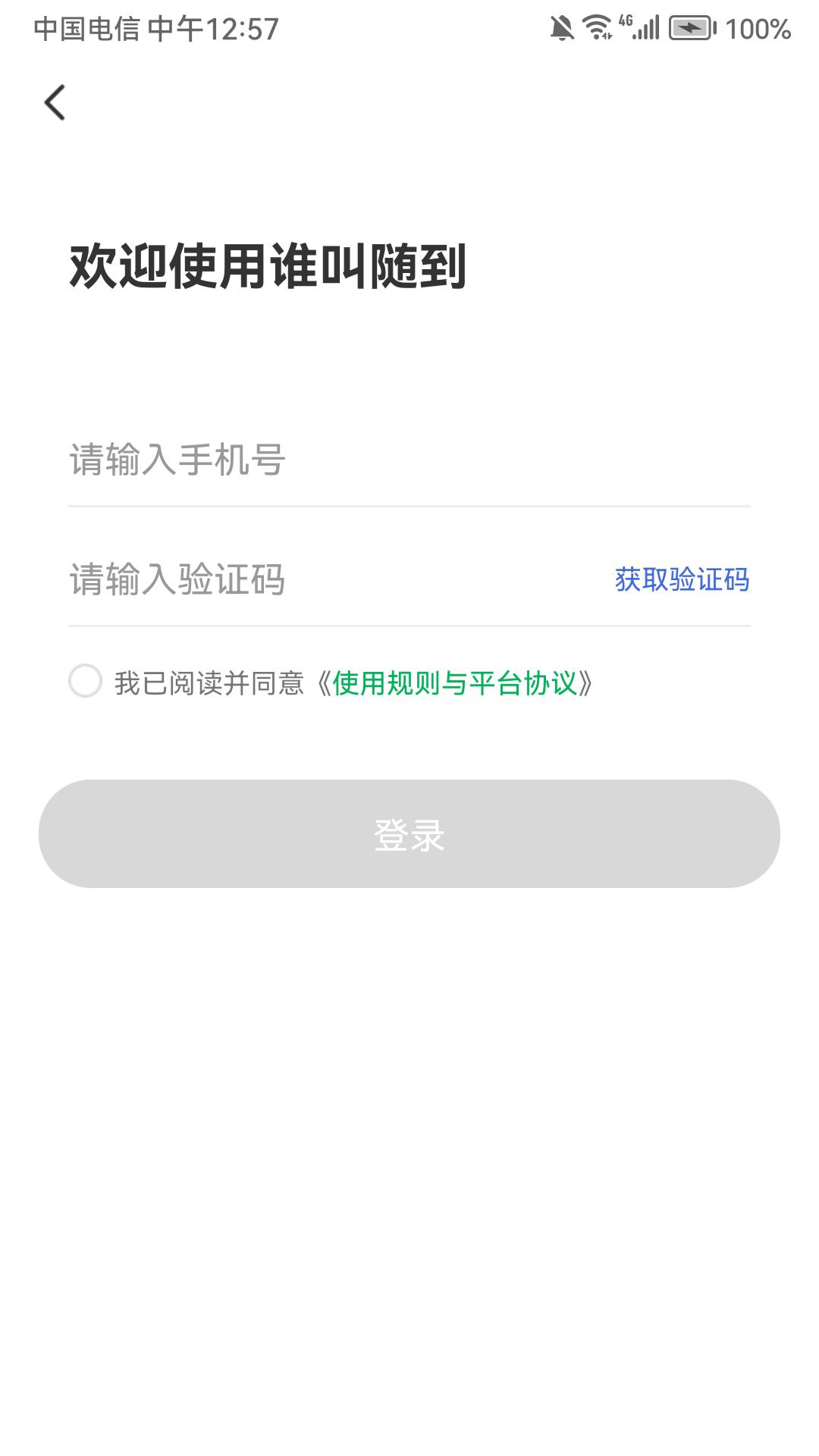The image size is (819, 1456).
Task: Click the back arrow to return
Action: pyautogui.click(x=55, y=102)
